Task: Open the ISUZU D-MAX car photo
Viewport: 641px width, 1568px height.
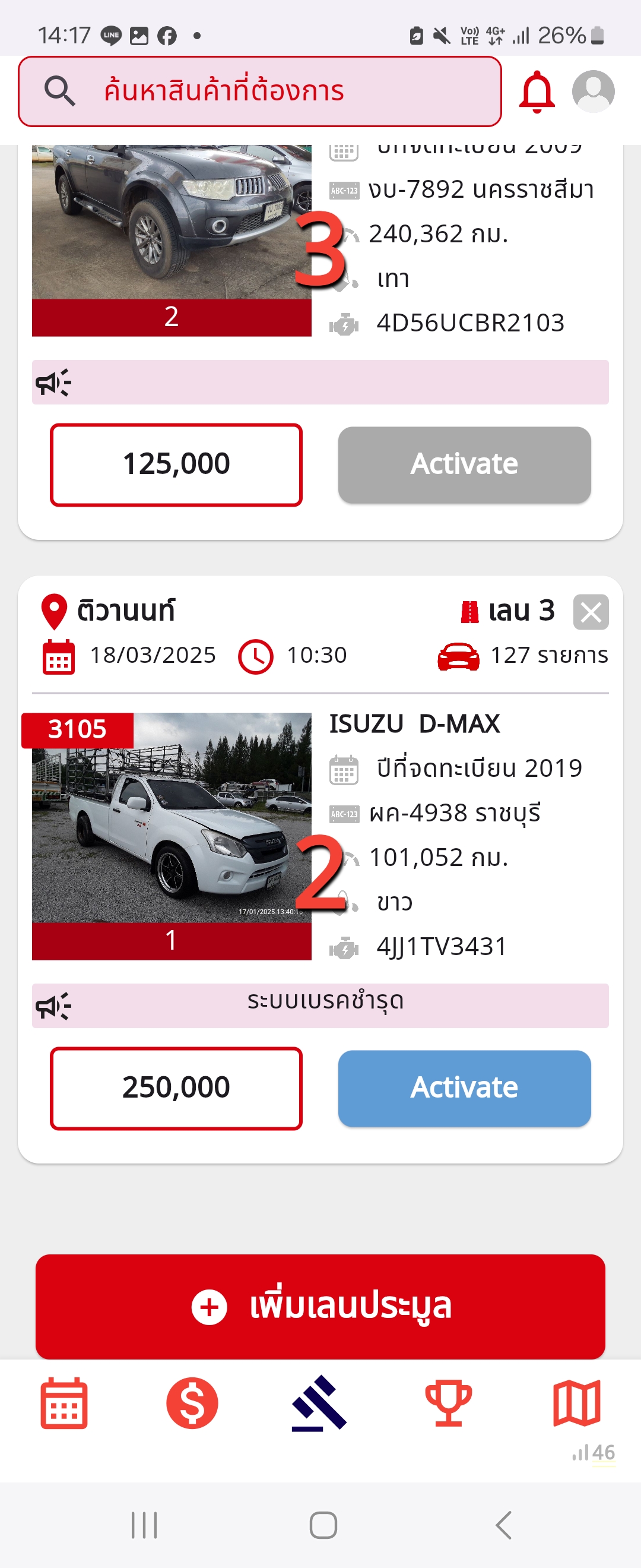Action: tap(172, 817)
